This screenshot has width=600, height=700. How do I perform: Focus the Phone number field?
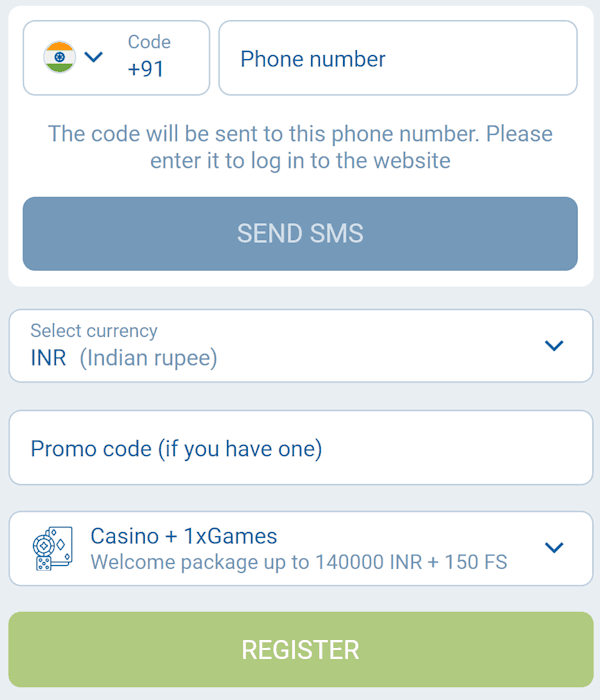pos(398,59)
